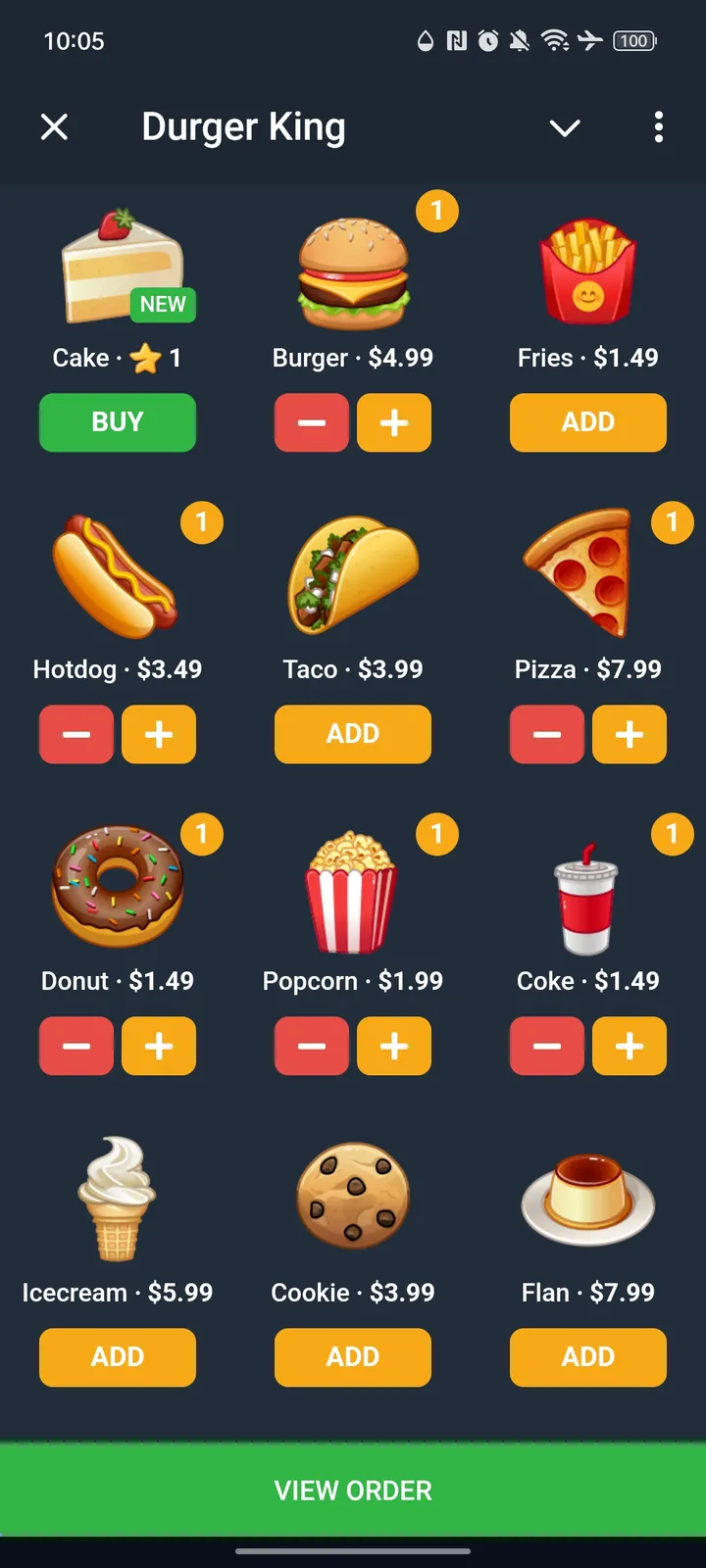Viewport: 706px width, 1568px height.
Task: Click the Fries emoji icon
Action: coord(588,269)
